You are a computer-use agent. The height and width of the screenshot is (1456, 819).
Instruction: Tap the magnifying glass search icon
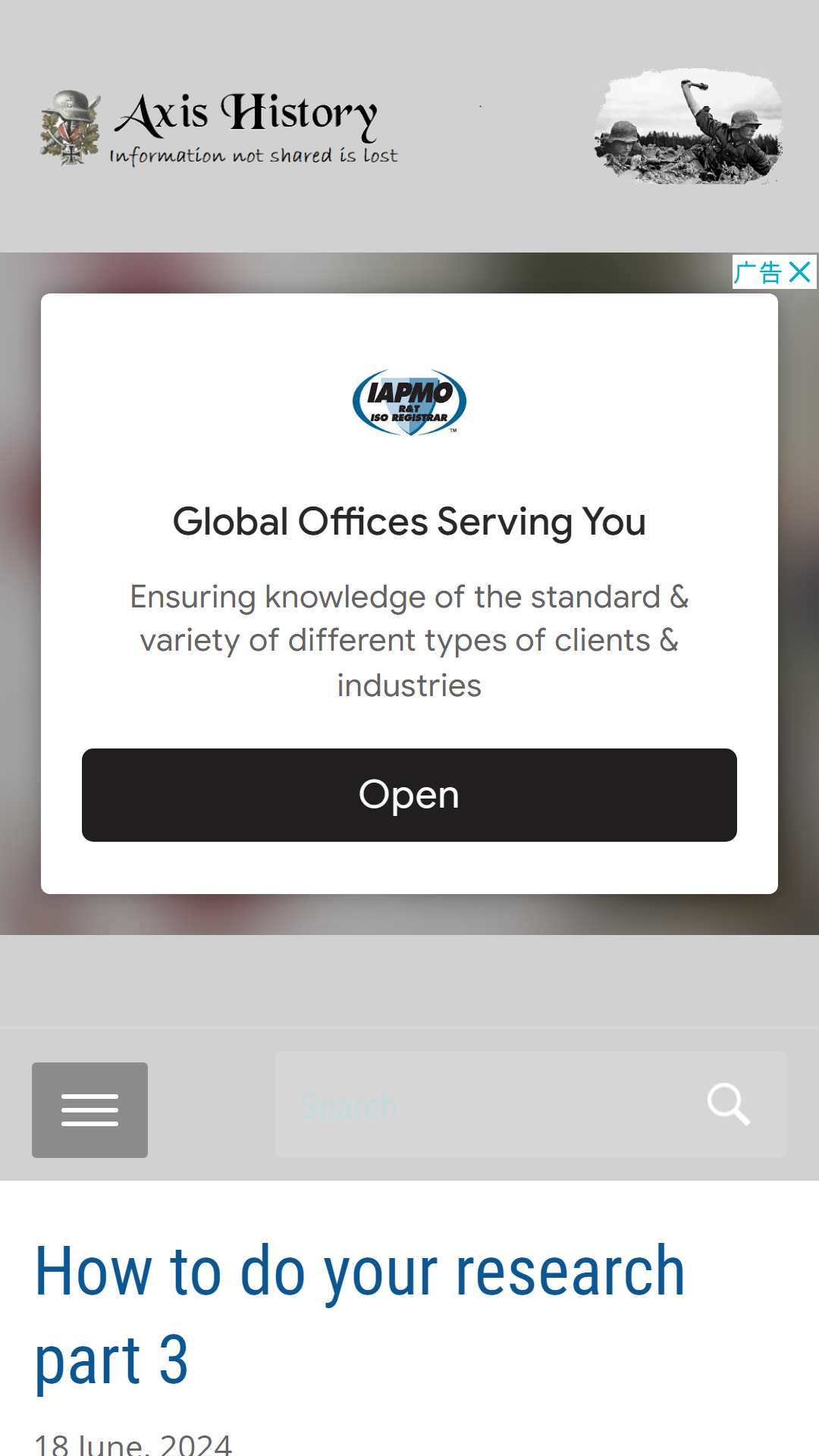pos(729,1104)
